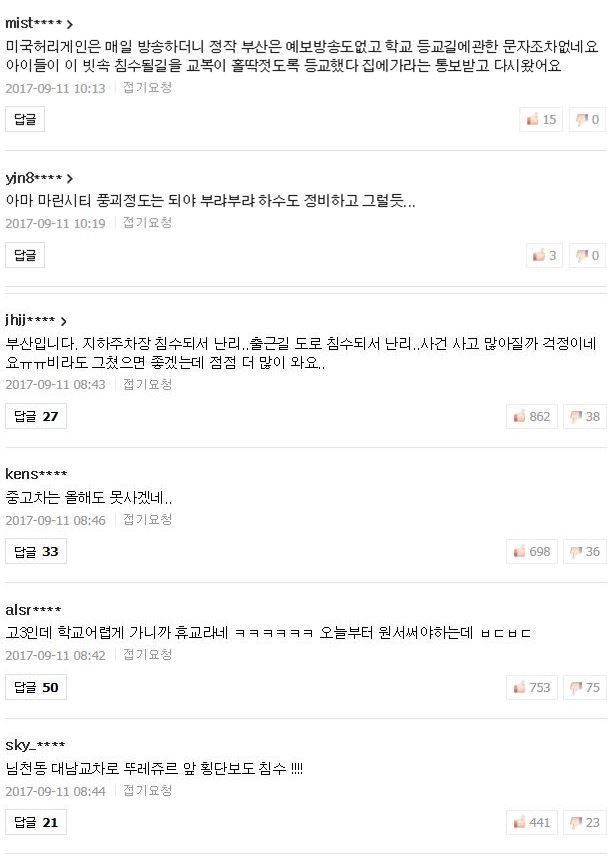The image size is (616, 856).
Task: Like yin8****'s comment with 3 likes
Action: (x=544, y=256)
